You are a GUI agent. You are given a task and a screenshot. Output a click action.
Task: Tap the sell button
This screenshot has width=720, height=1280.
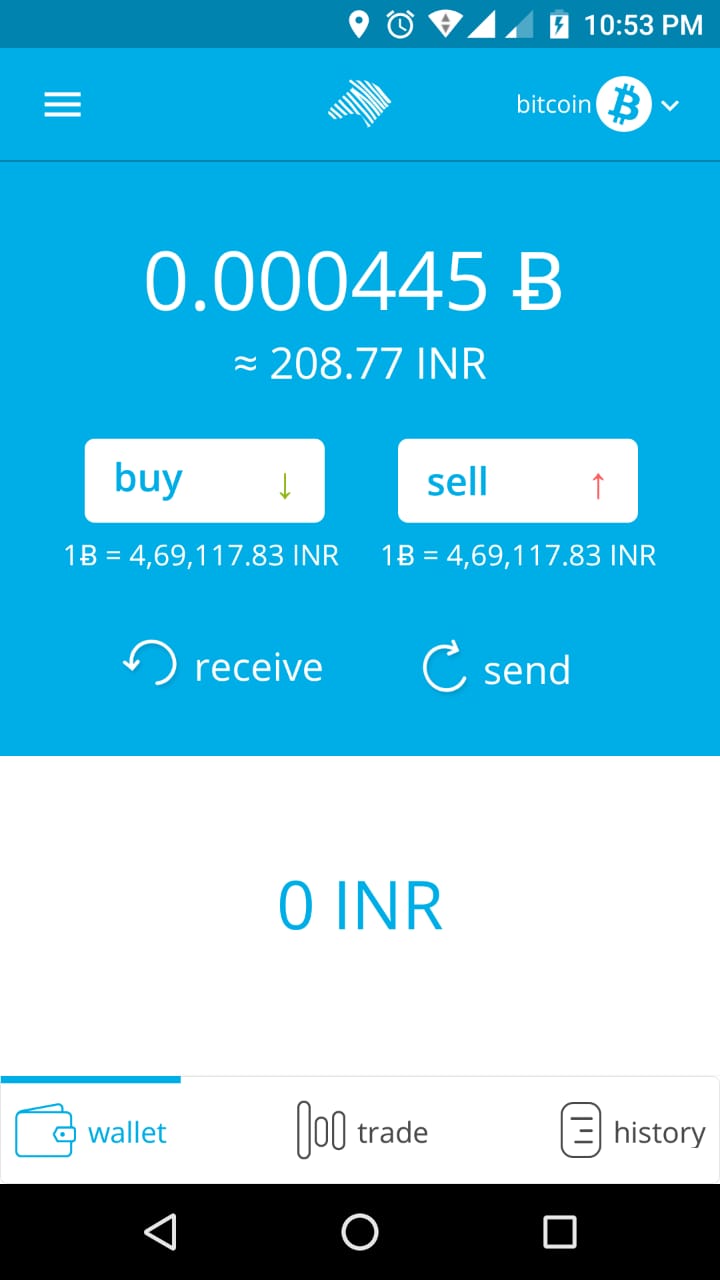pyautogui.click(x=517, y=481)
